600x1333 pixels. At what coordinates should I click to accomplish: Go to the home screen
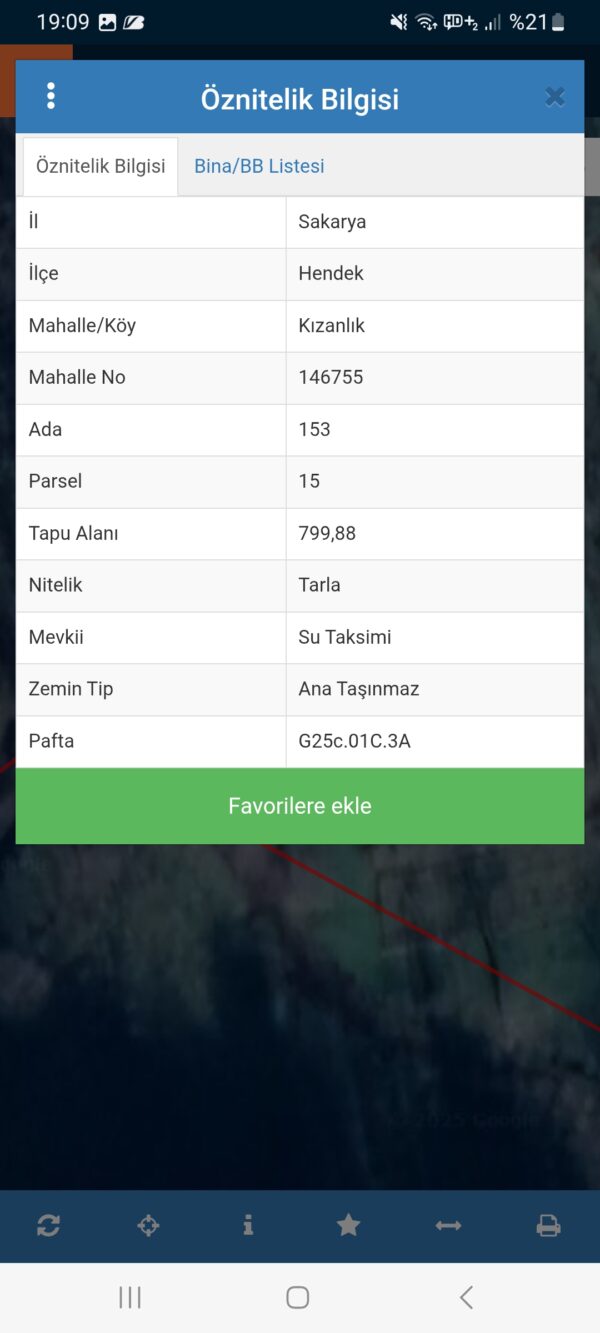[298, 1297]
